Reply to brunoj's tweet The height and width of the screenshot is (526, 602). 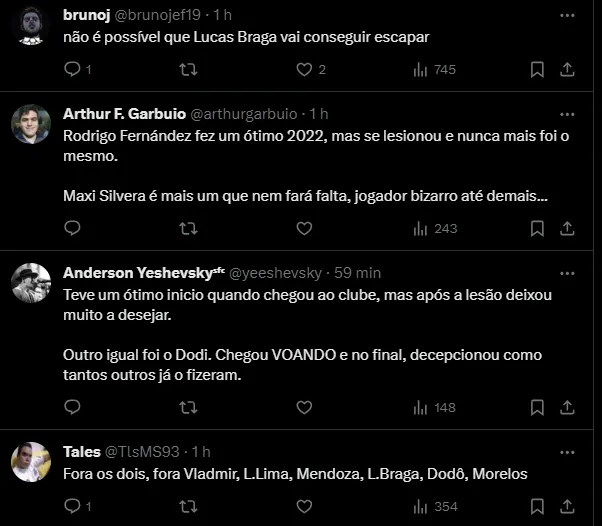[x=72, y=70]
